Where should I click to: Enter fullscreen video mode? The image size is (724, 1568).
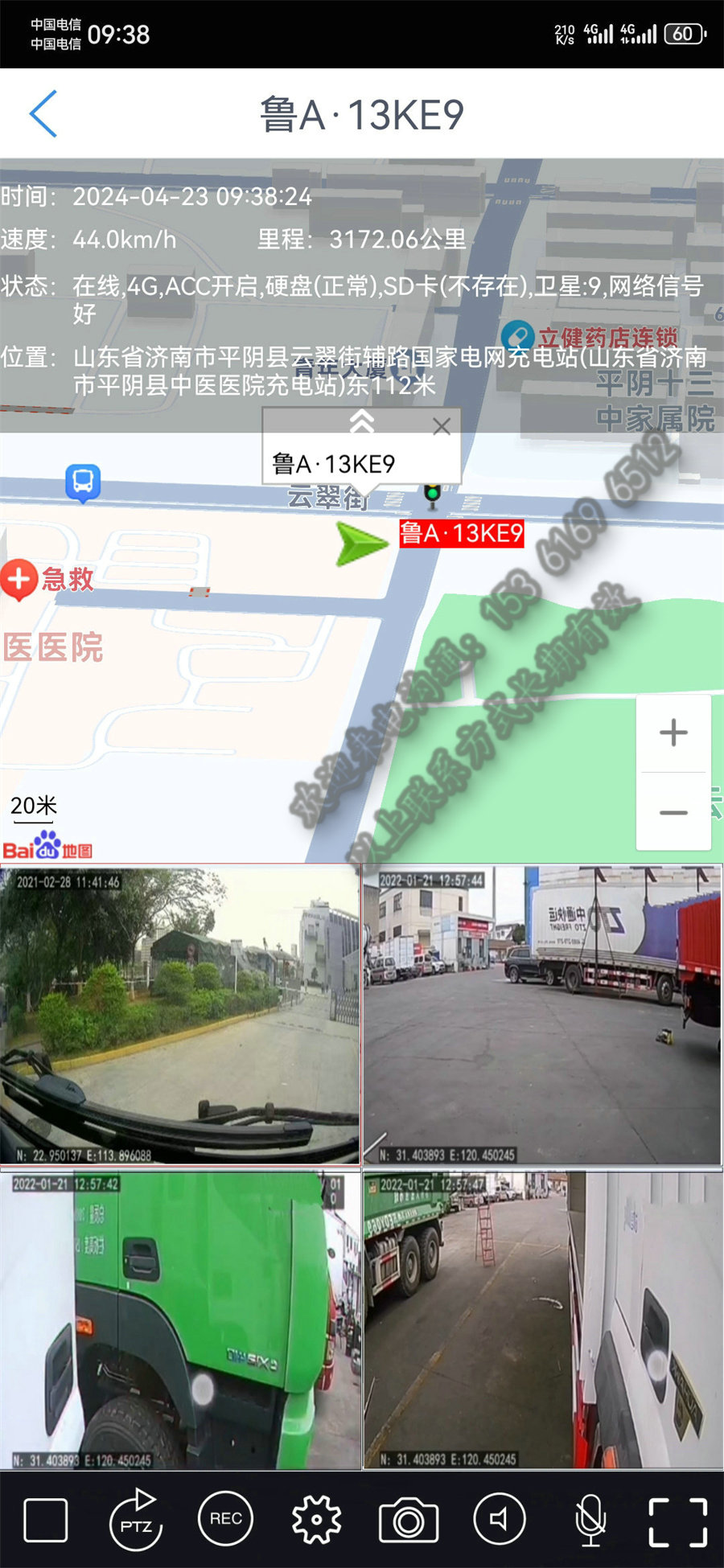[678, 1521]
